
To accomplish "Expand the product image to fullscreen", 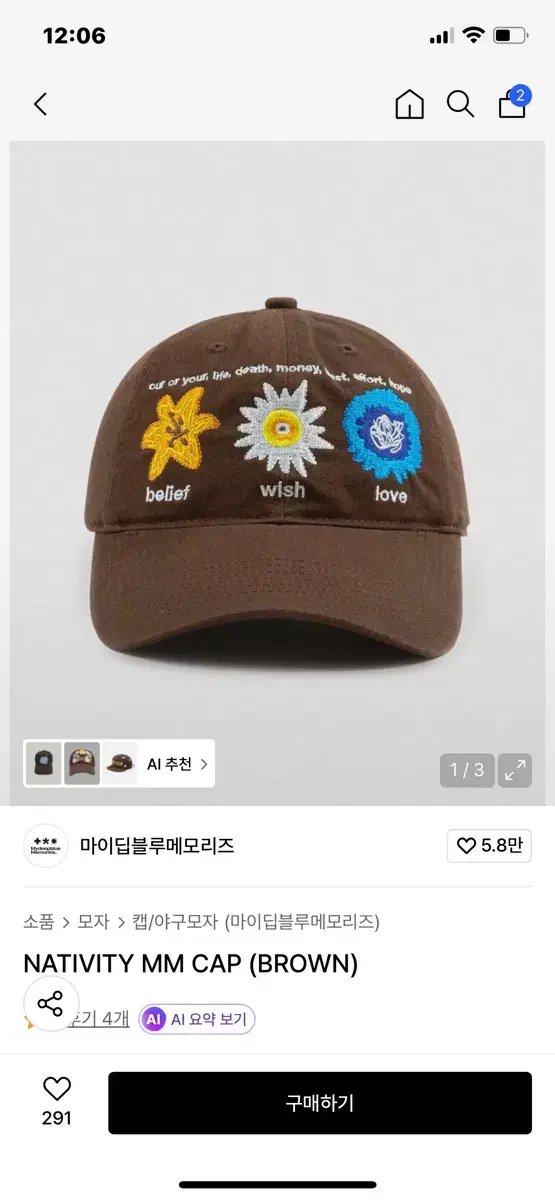I will (516, 770).
